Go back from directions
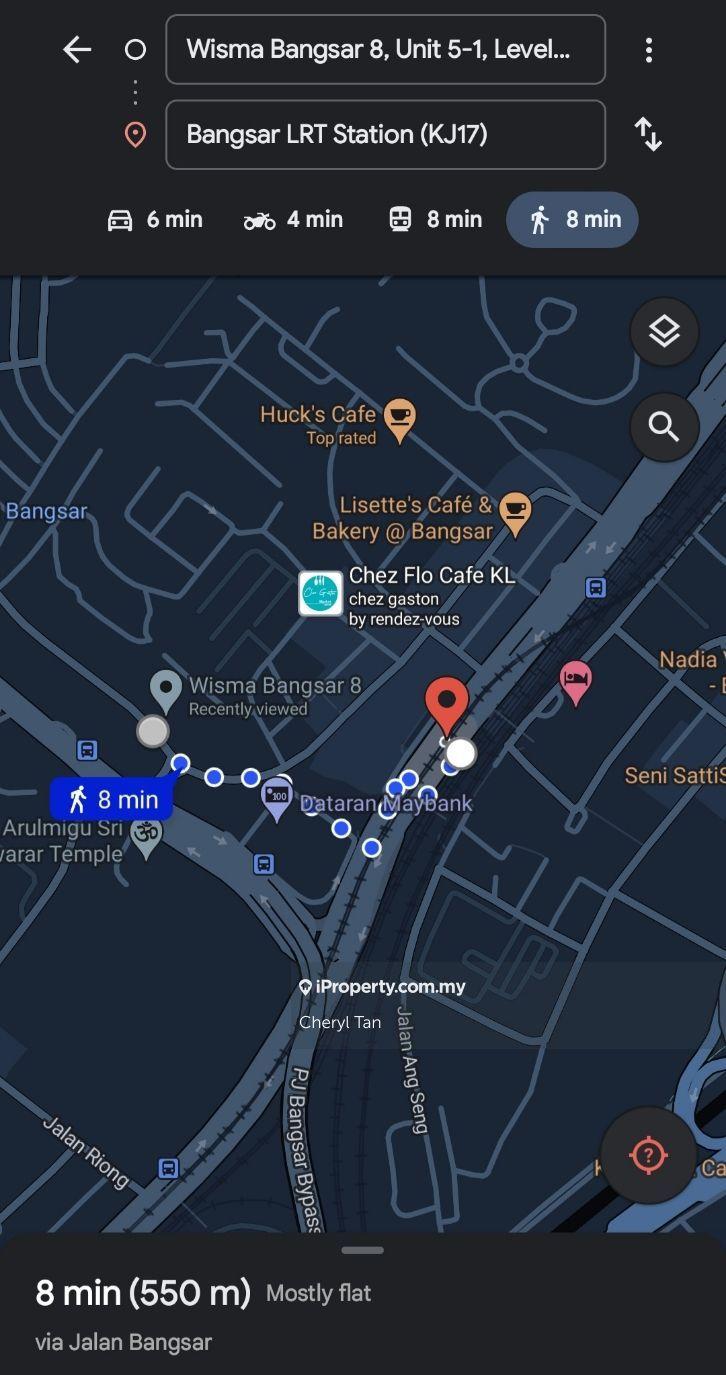This screenshot has height=1375, width=726. coord(77,50)
